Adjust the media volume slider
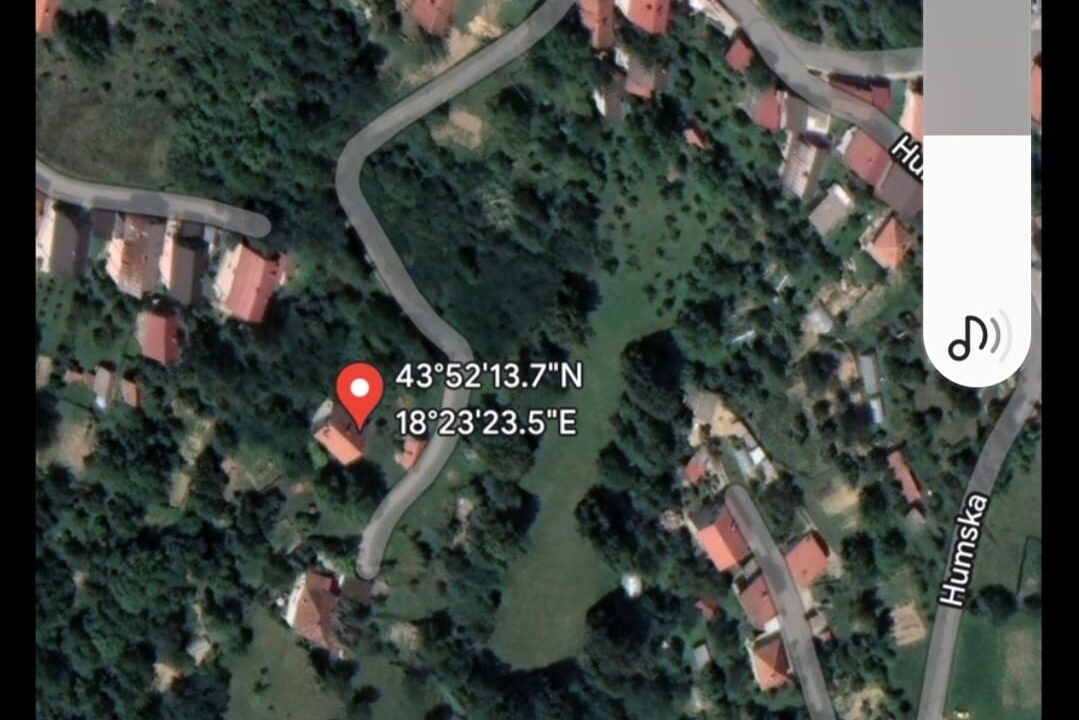Viewport: 1079px width, 720px height. tap(976, 136)
